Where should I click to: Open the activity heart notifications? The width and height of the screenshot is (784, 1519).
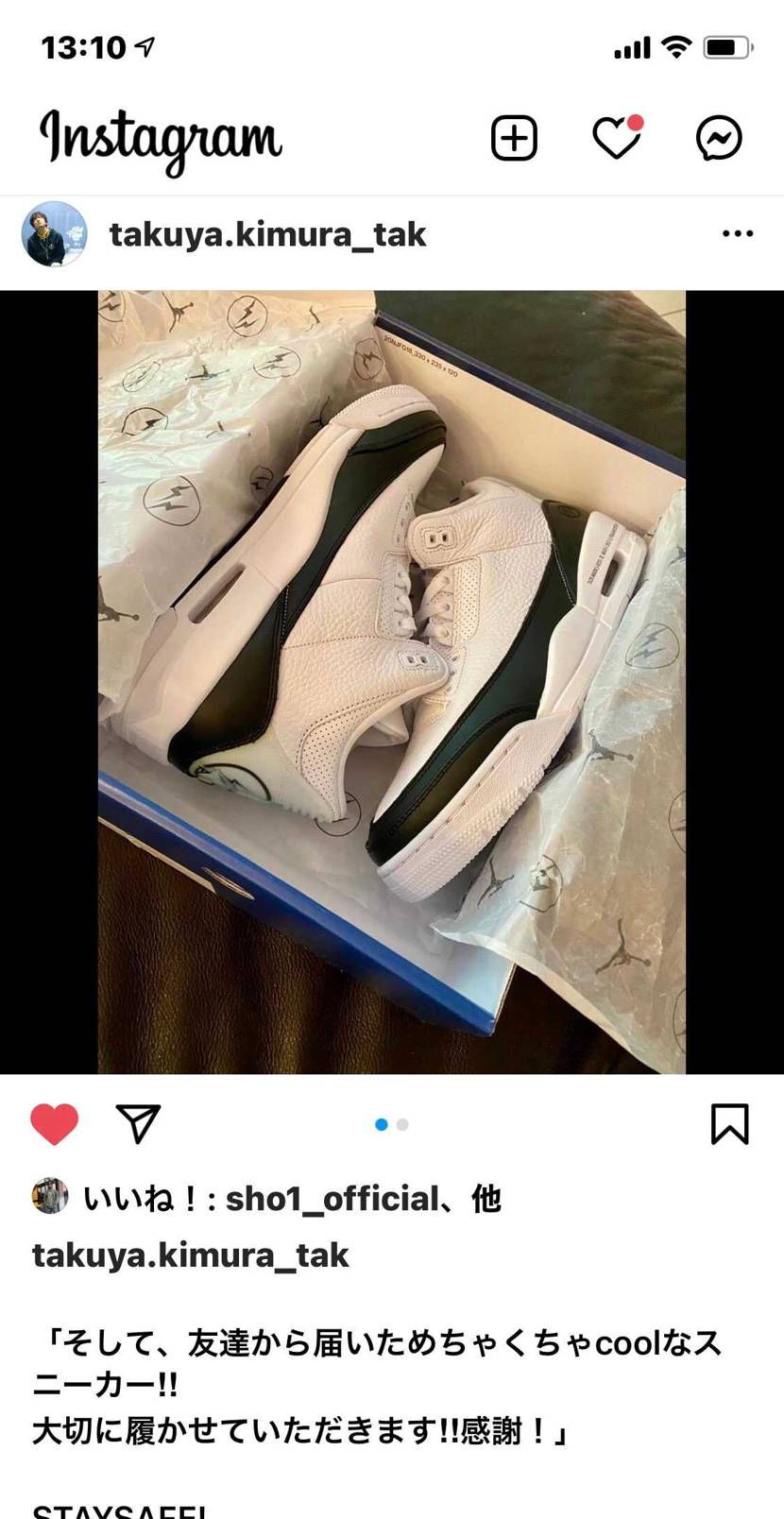click(x=617, y=139)
